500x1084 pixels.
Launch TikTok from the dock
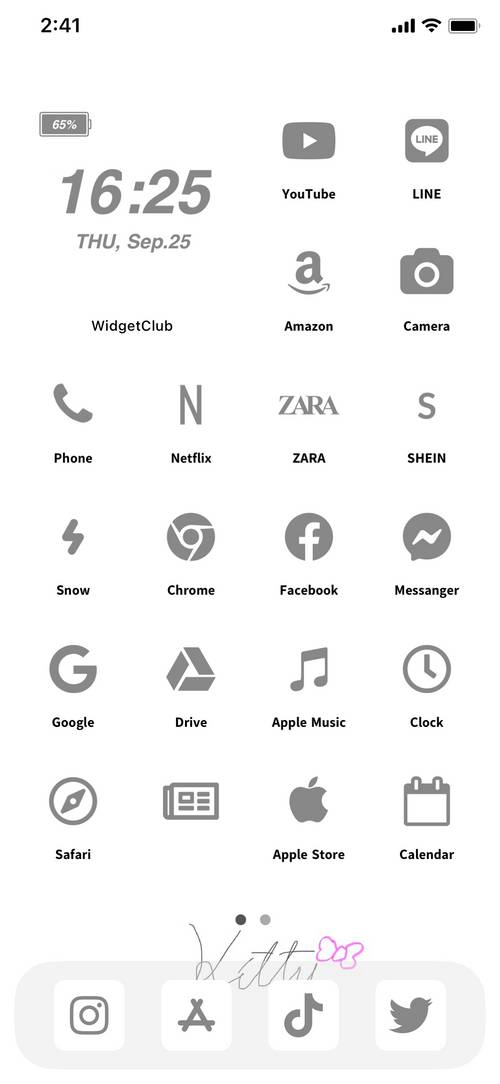click(x=304, y=1015)
